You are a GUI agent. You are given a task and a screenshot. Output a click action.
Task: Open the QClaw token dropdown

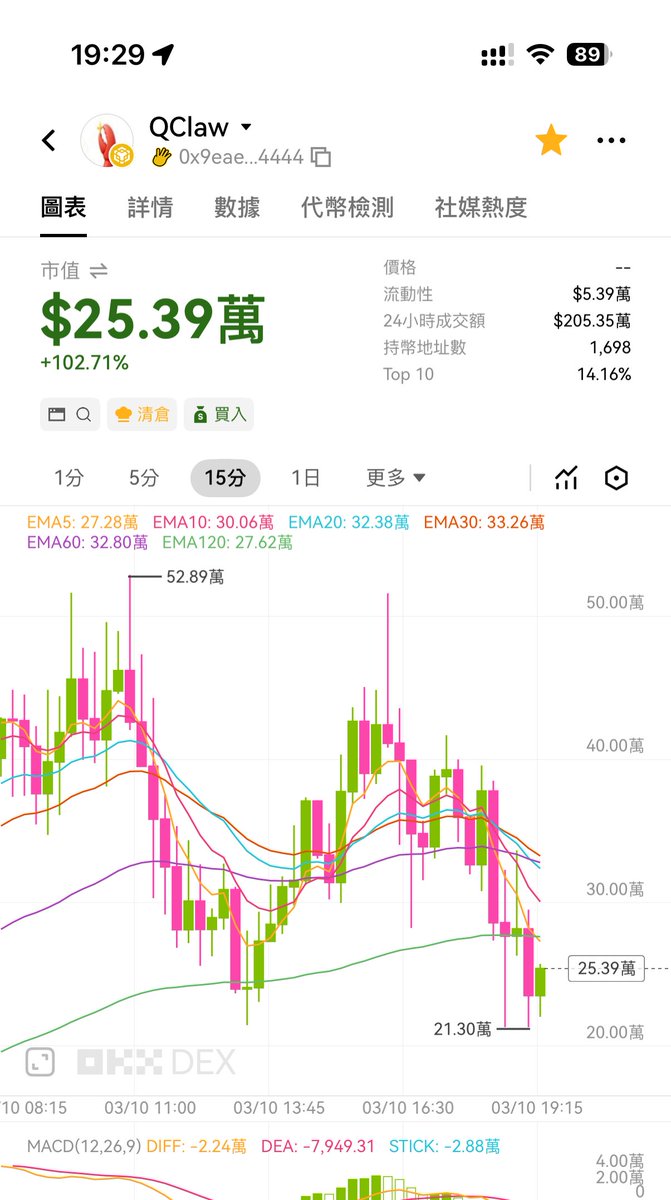click(x=246, y=128)
